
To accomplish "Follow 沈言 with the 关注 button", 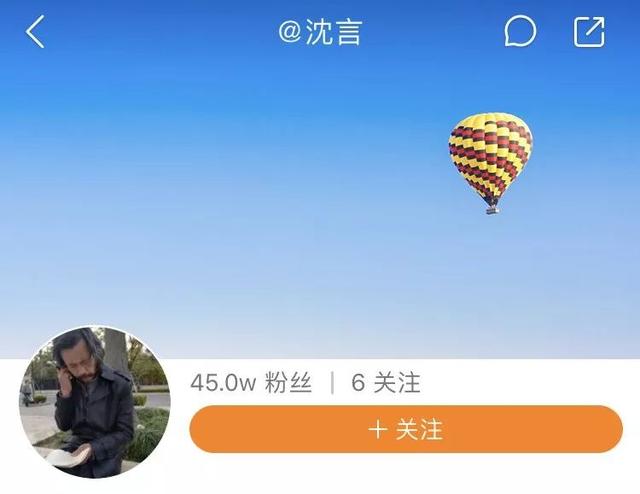I will point(405,430).
